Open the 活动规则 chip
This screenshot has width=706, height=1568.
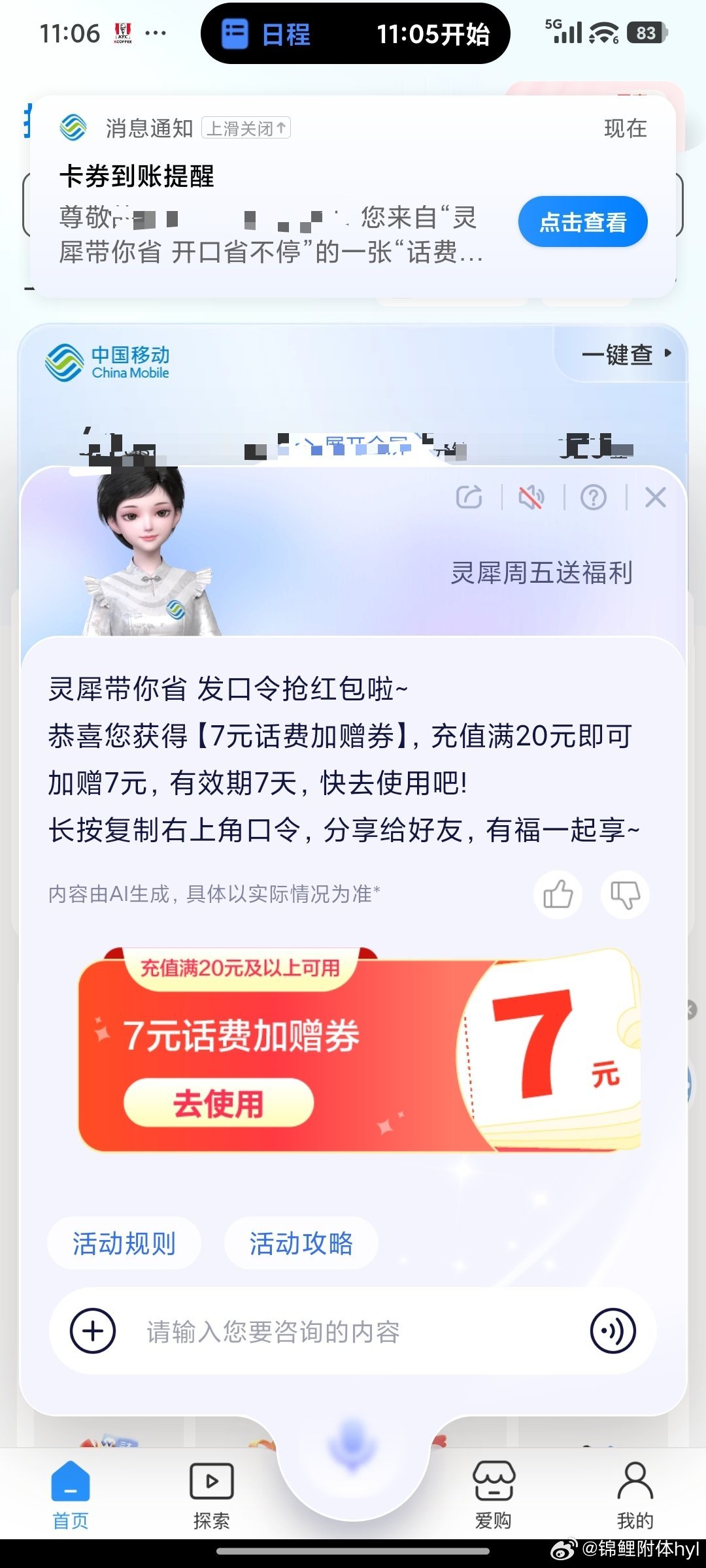point(124,1243)
